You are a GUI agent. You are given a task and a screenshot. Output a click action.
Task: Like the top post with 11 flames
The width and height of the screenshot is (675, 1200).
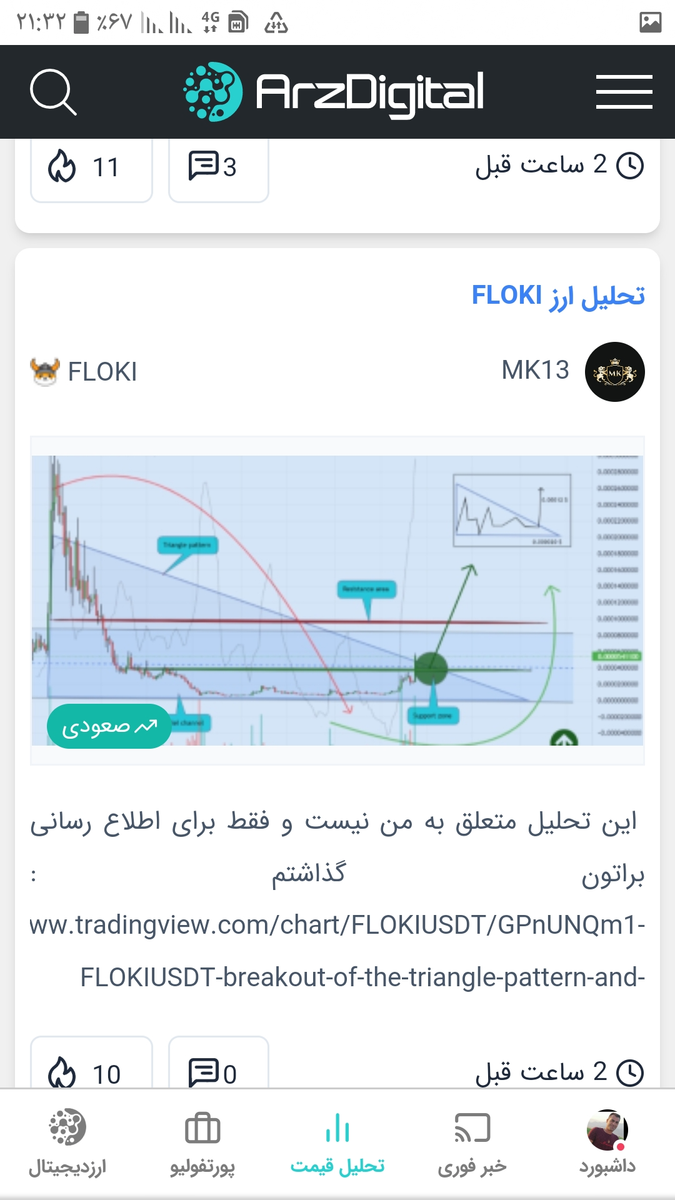pos(91,167)
